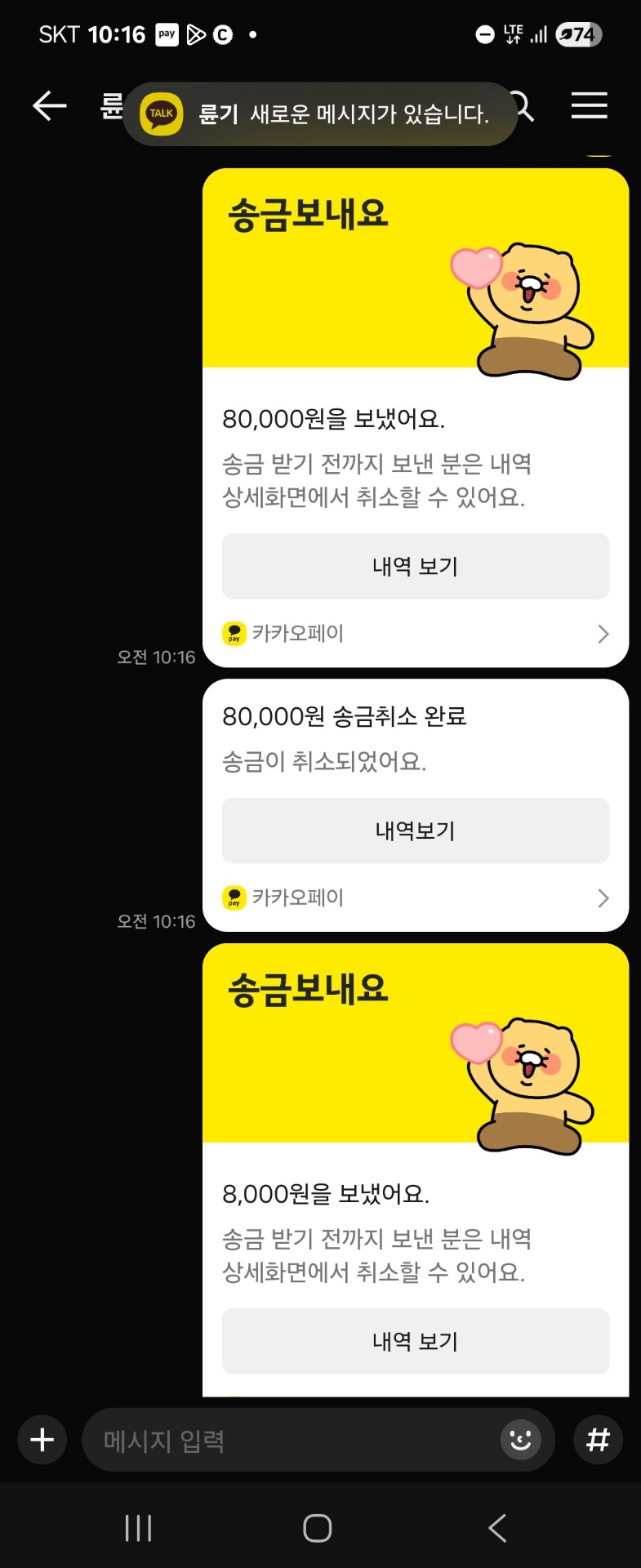Open the plus attachment menu
The image size is (641, 1568).
(x=42, y=1440)
